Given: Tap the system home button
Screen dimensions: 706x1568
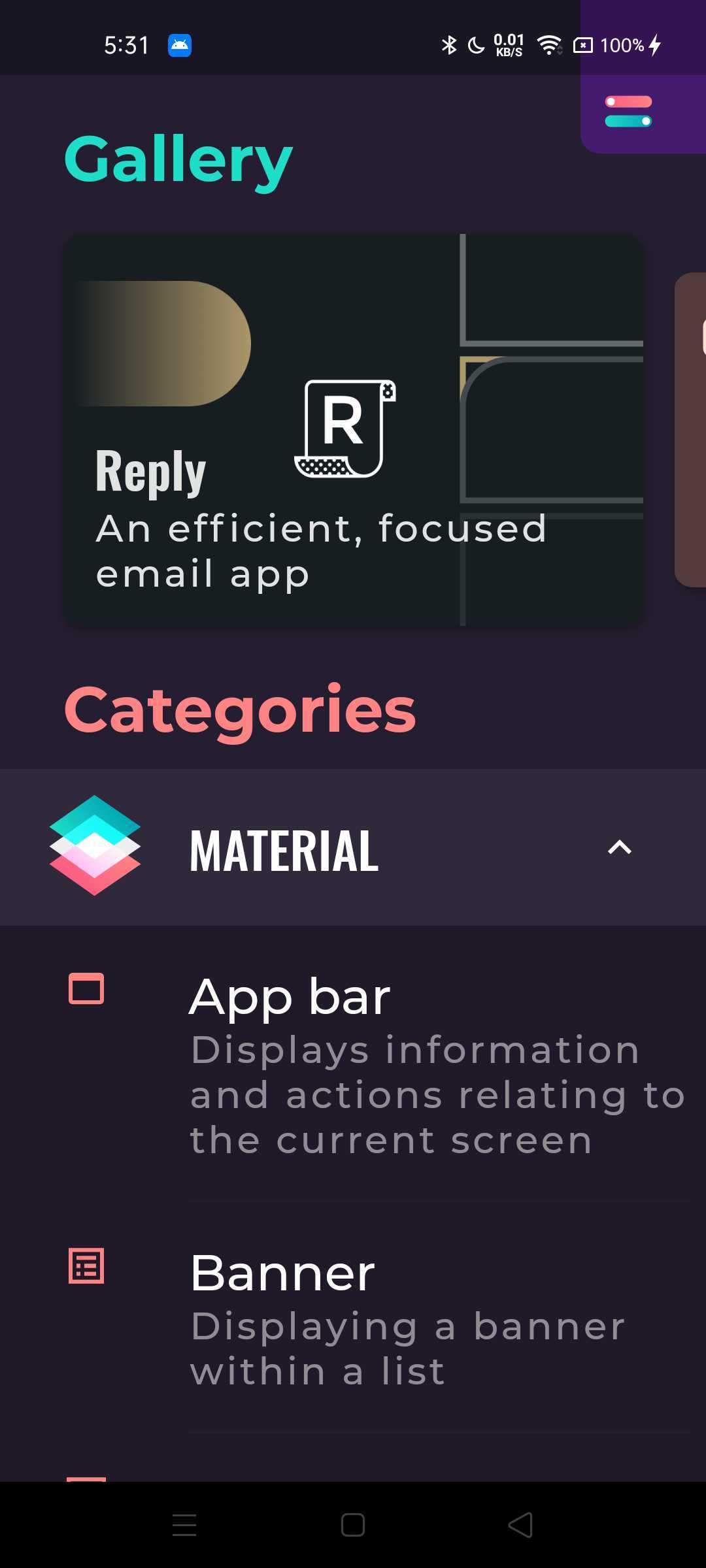Looking at the screenshot, I should [x=353, y=1526].
